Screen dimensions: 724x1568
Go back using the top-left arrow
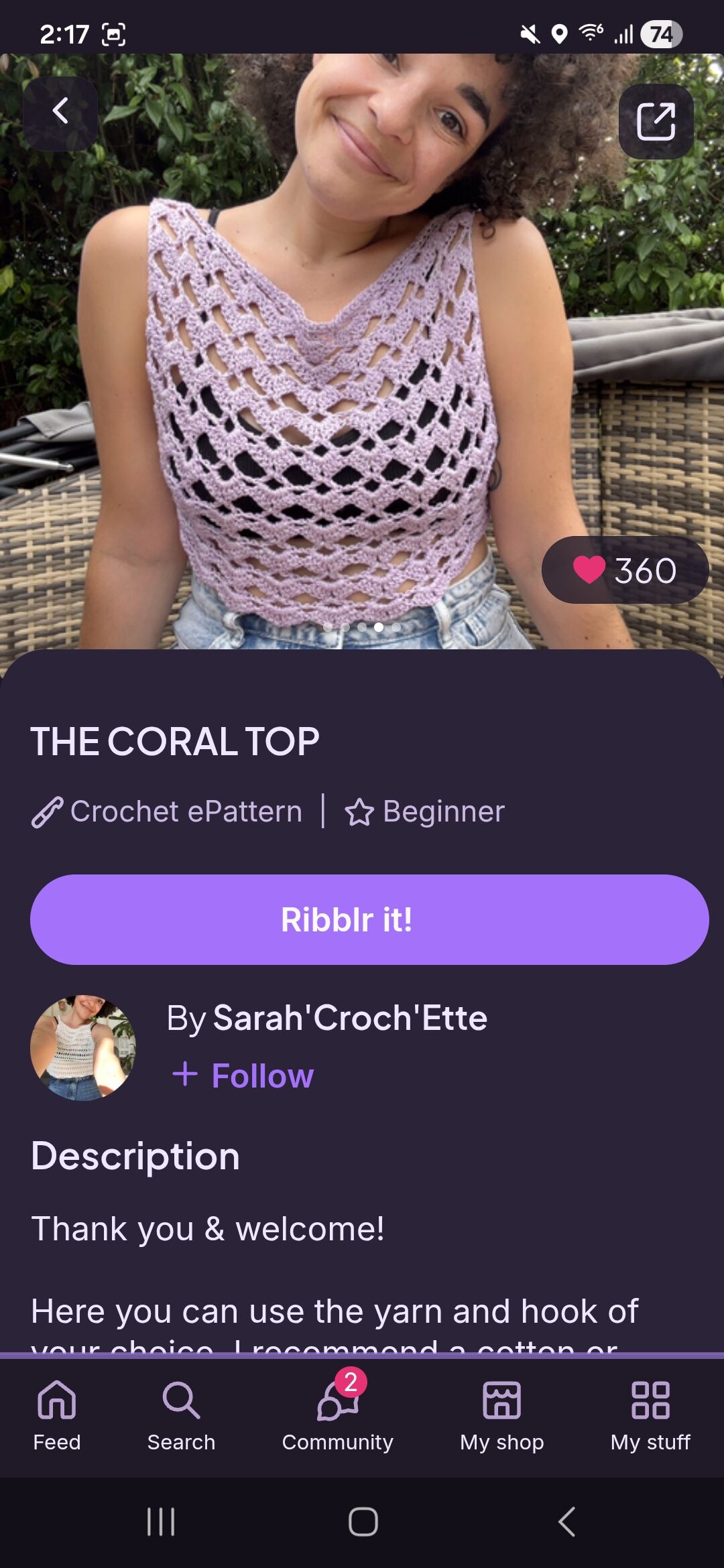tap(60, 113)
